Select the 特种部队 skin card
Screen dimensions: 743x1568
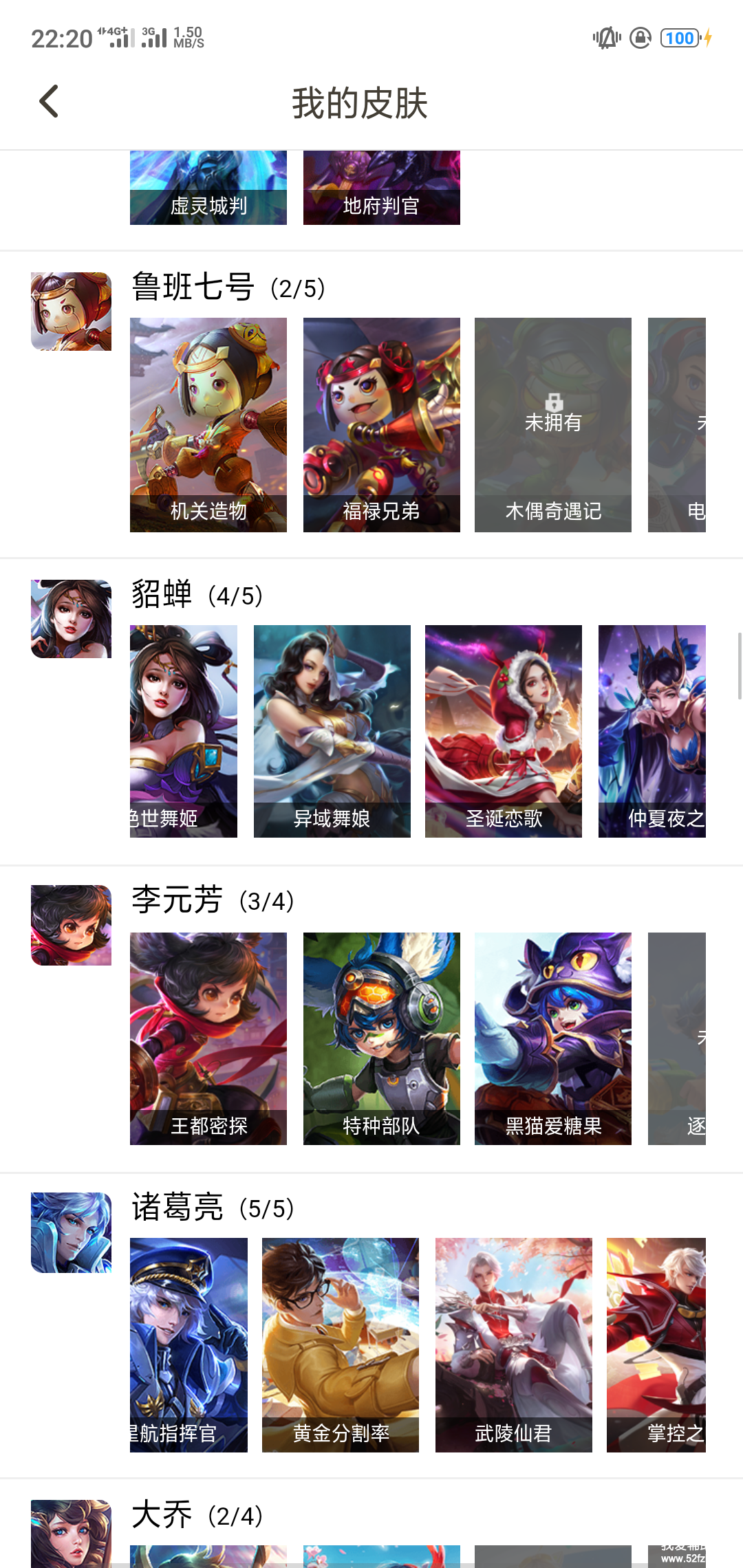pos(381,1038)
